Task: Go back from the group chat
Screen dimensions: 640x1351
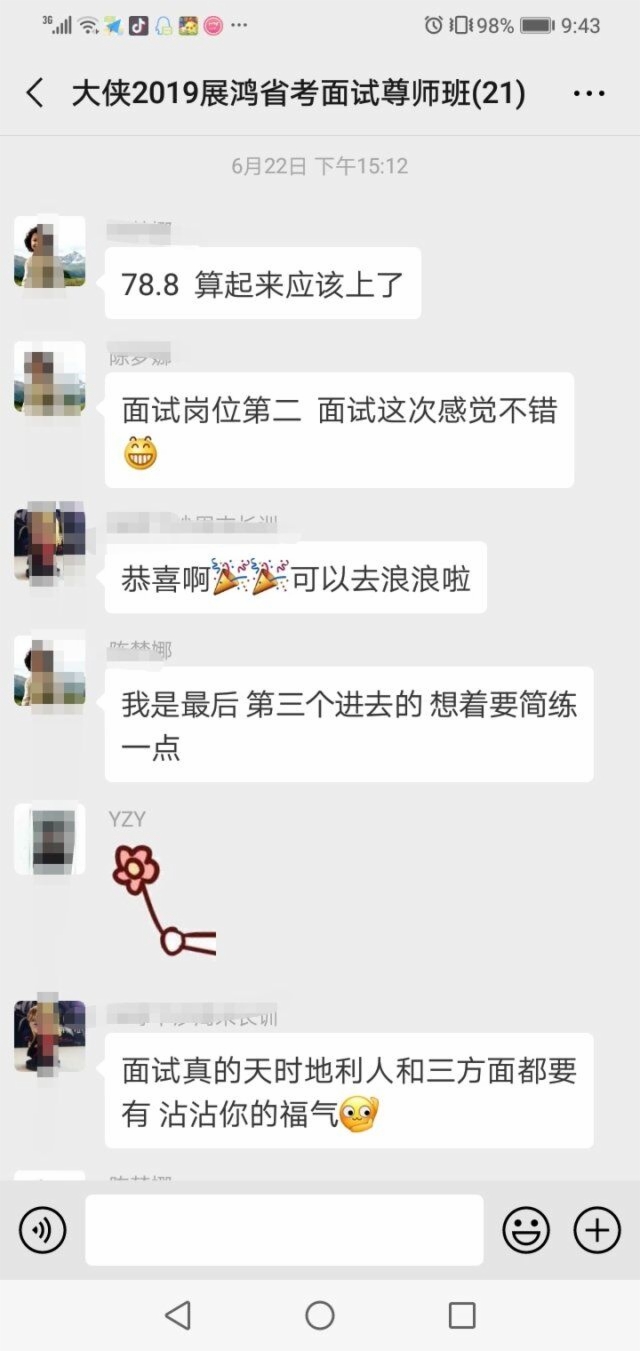Action: [x=35, y=94]
